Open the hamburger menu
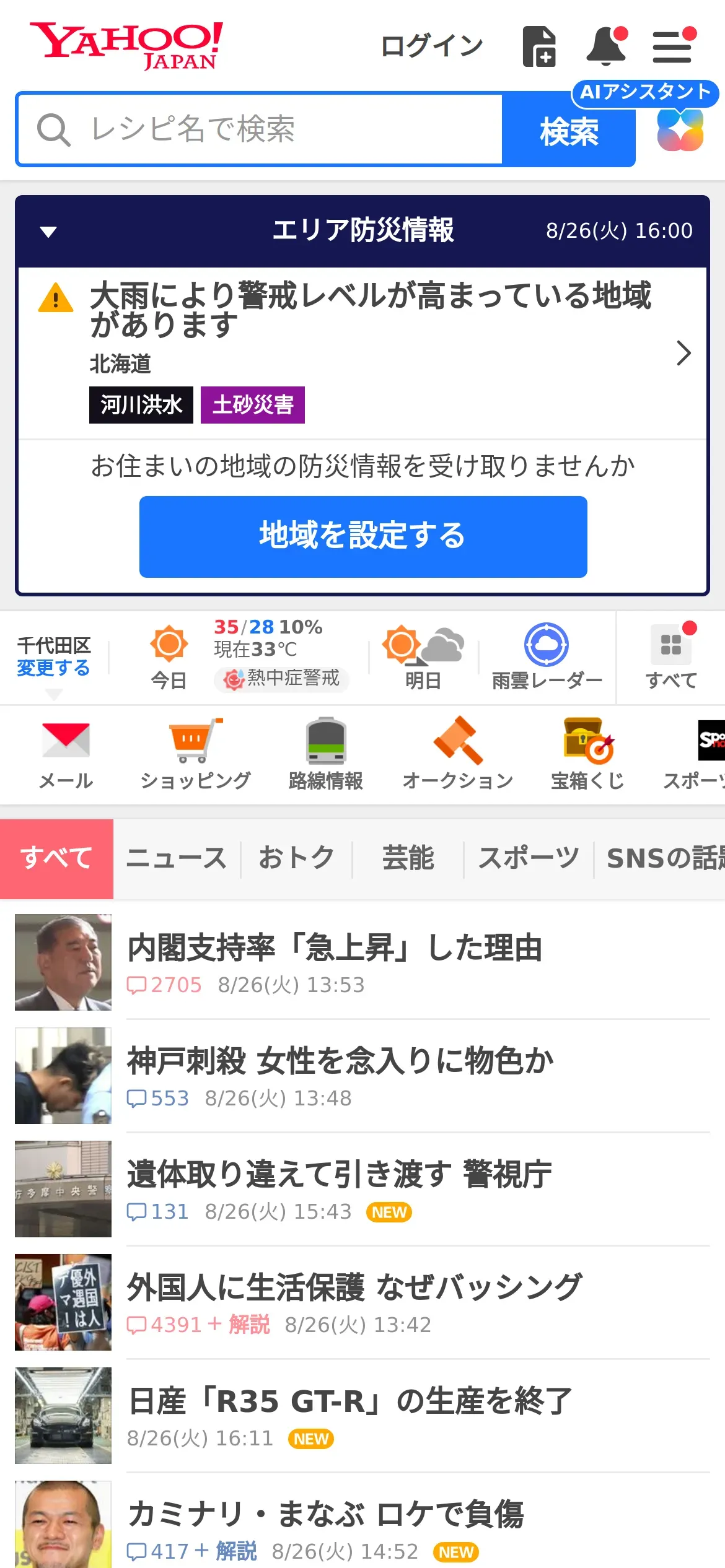The width and height of the screenshot is (725, 1568). 672,46
